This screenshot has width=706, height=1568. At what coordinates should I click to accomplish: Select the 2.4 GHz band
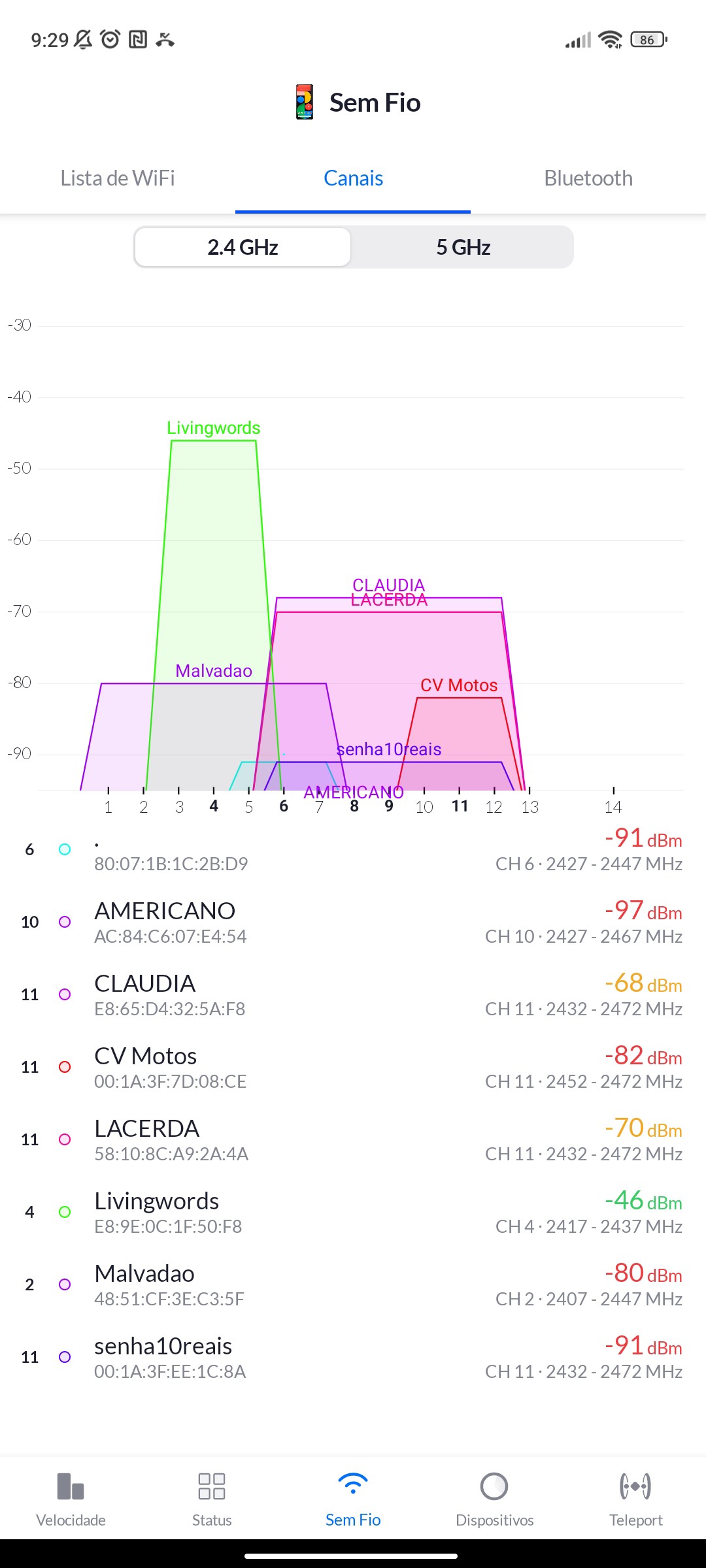(243, 247)
